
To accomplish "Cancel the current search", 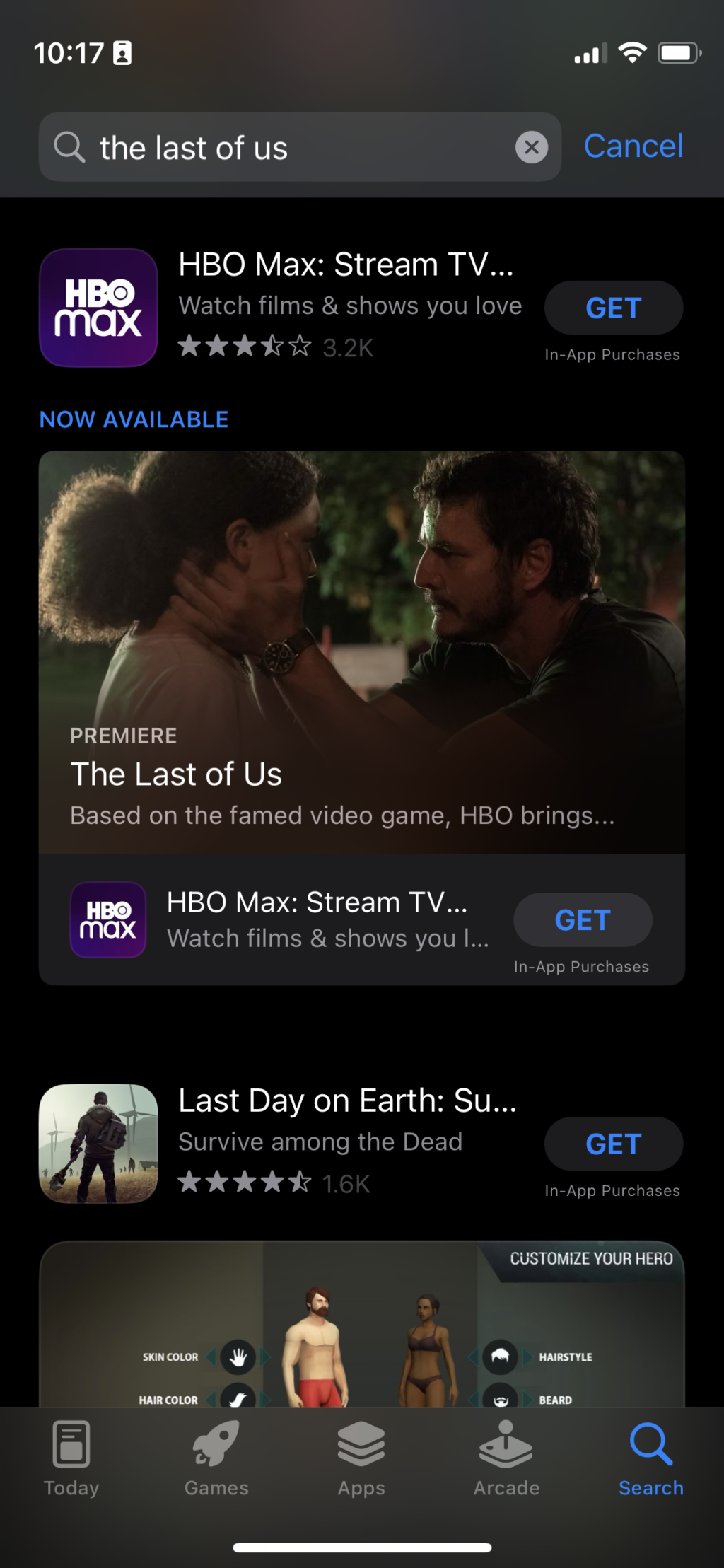I will point(633,146).
